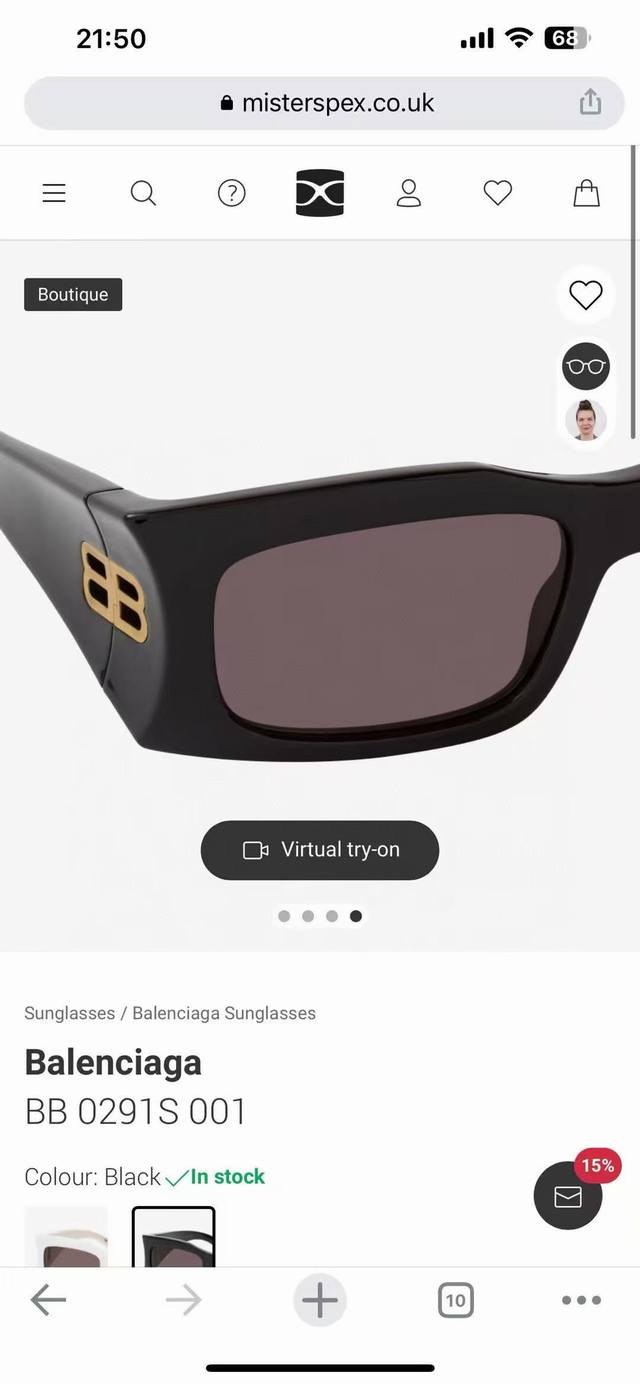Select the black colour variant
Viewport: 640px width, 1384px height.
174,1238
